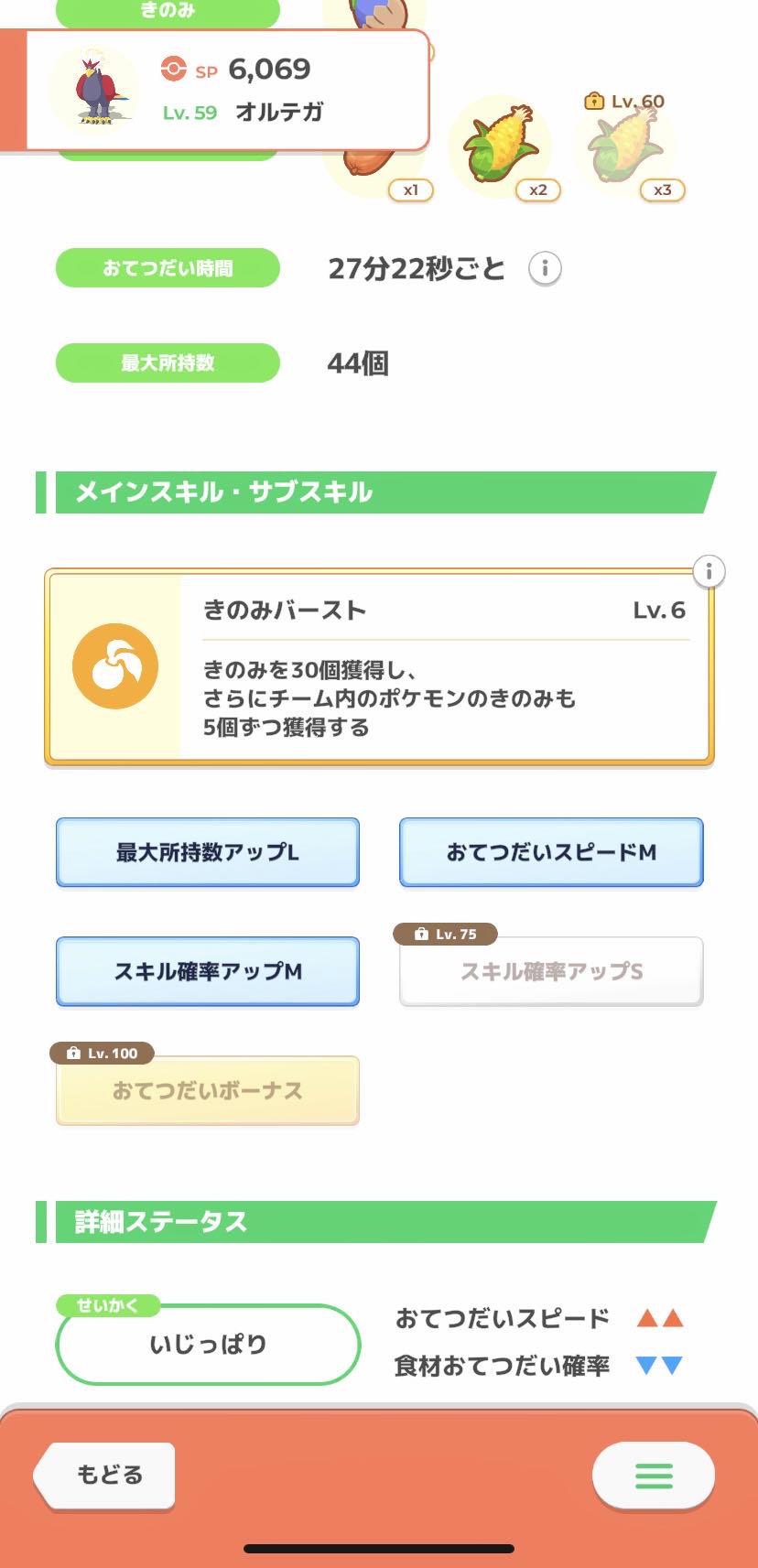This screenshot has width=758, height=1568.
Task: Tap the locked おてつだいボーナス subskill
Action: pyautogui.click(x=207, y=1090)
